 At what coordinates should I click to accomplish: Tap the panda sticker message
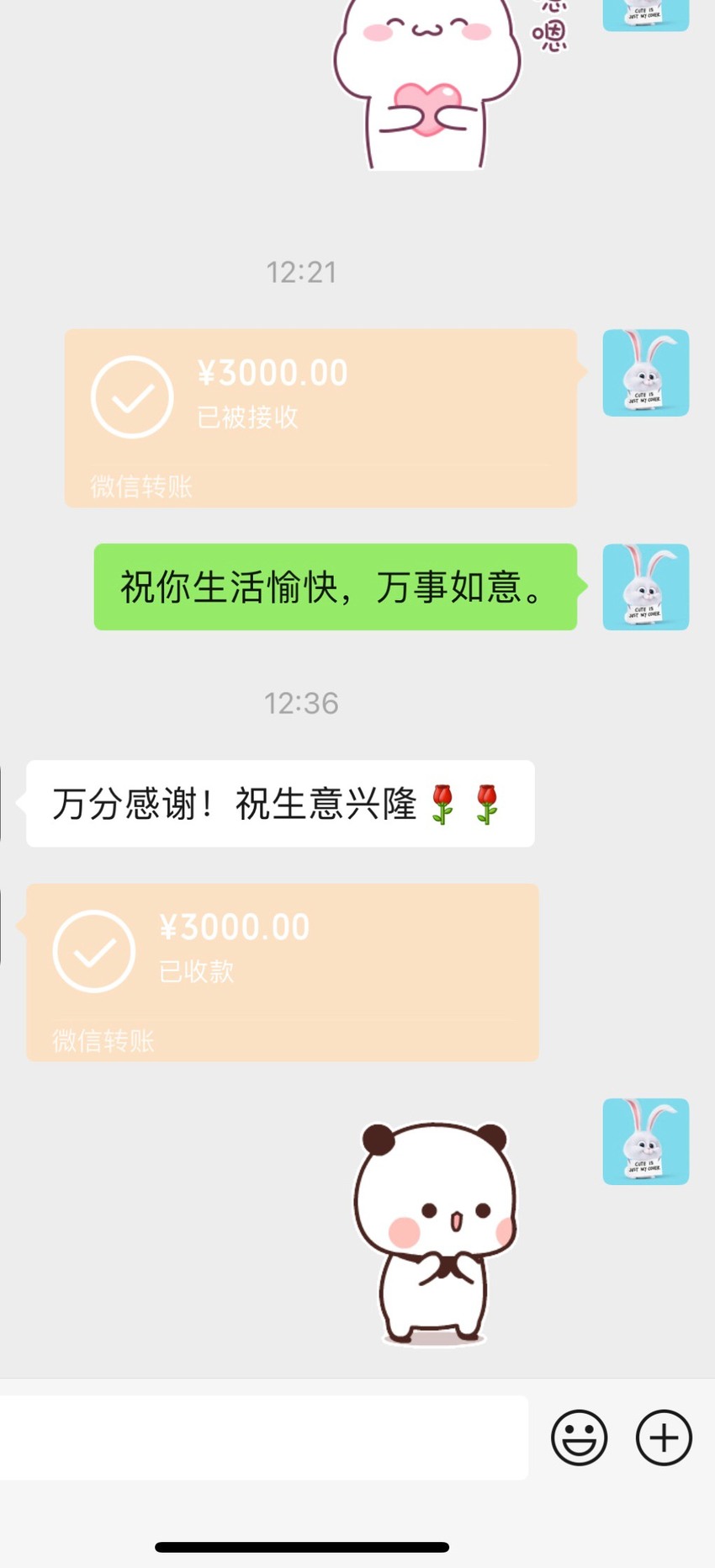coord(435,1234)
